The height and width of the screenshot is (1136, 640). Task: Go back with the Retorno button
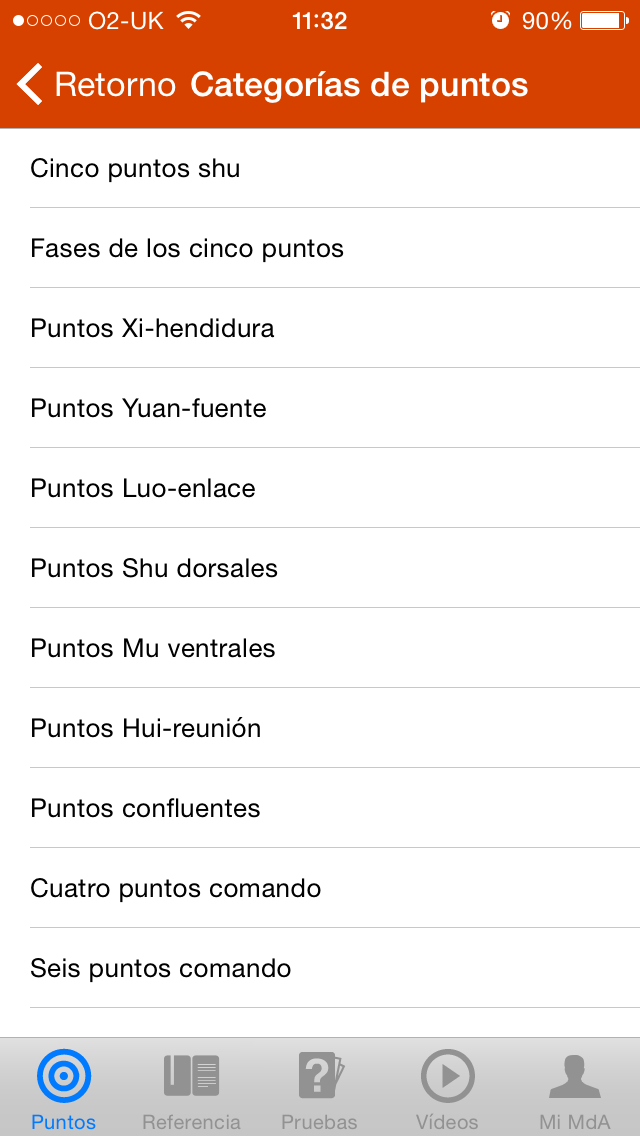96,85
